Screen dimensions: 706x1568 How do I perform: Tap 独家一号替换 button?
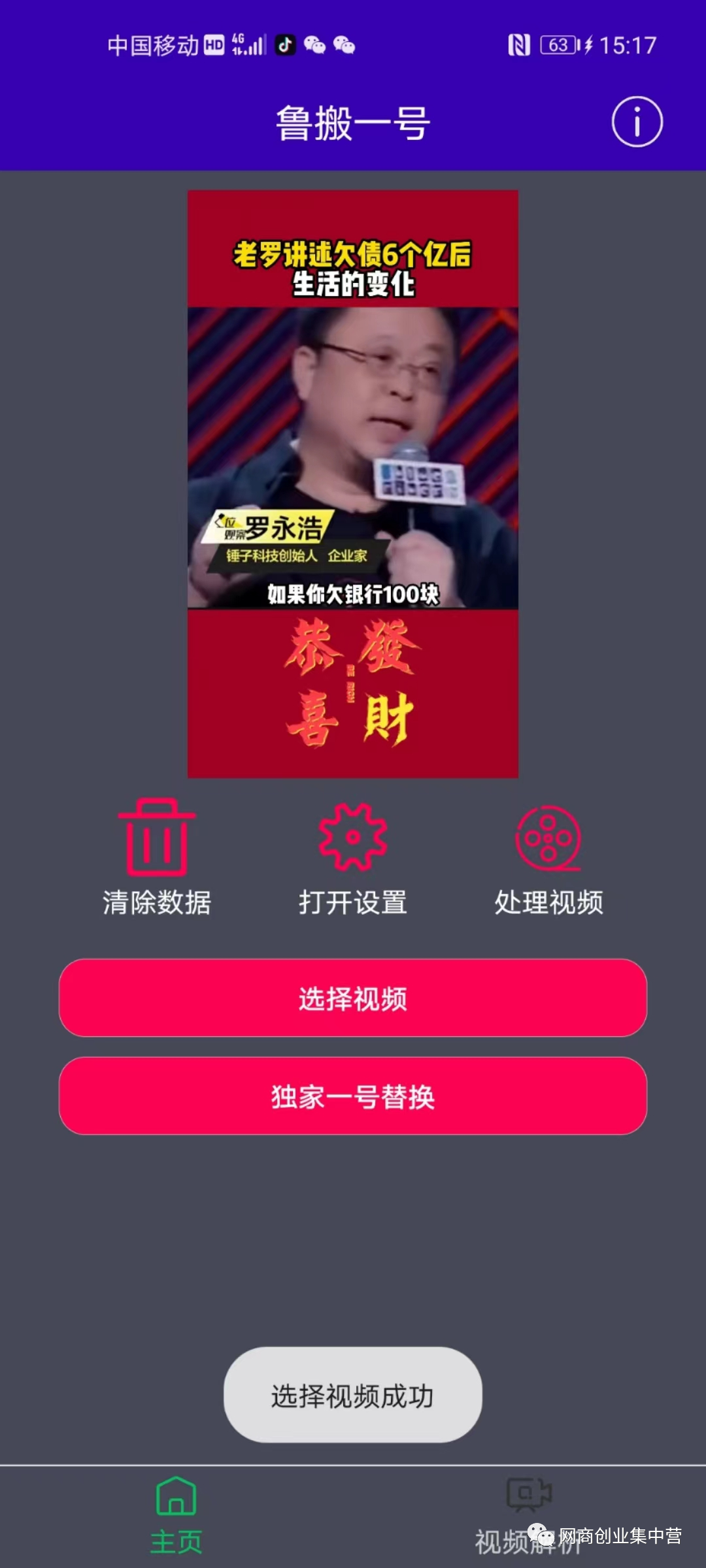pyautogui.click(x=353, y=1096)
